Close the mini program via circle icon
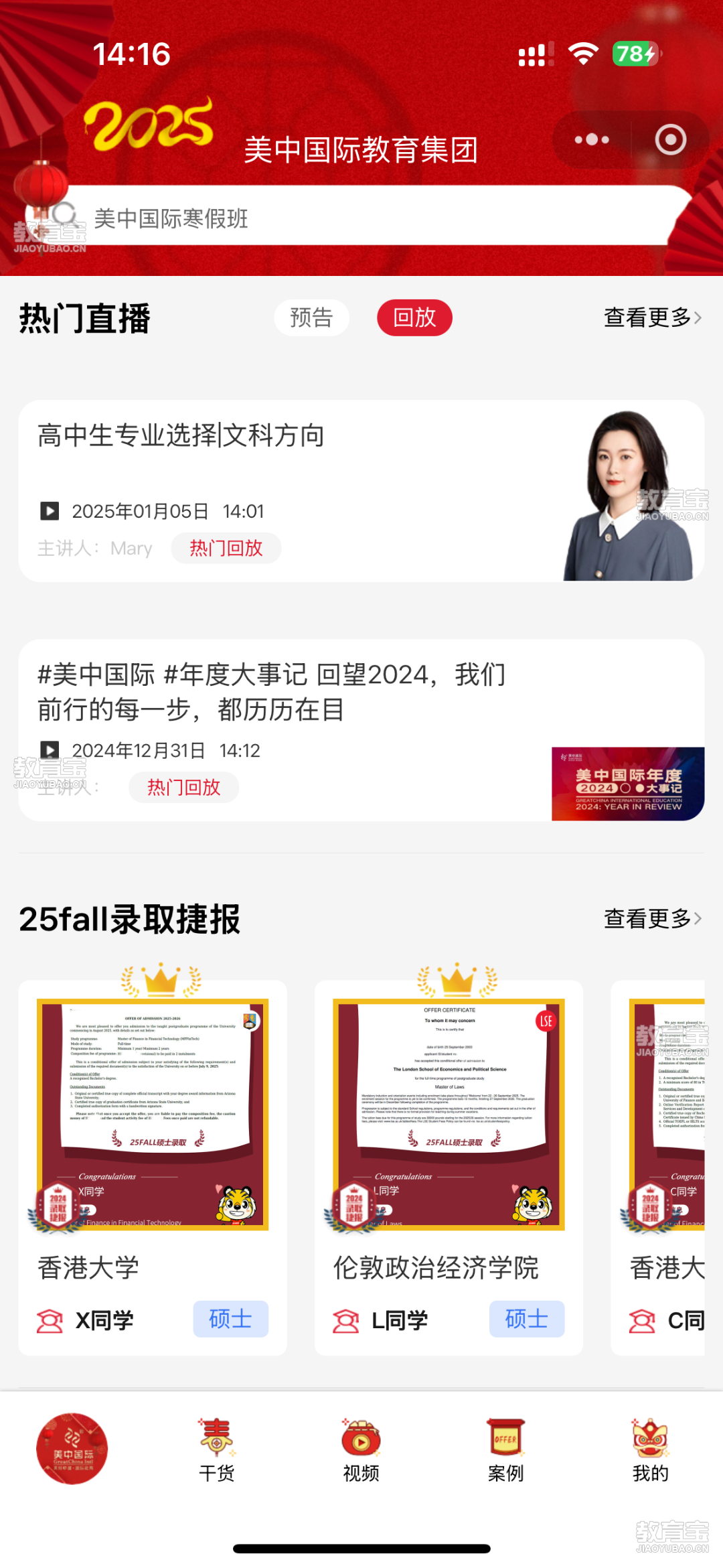 coord(670,140)
